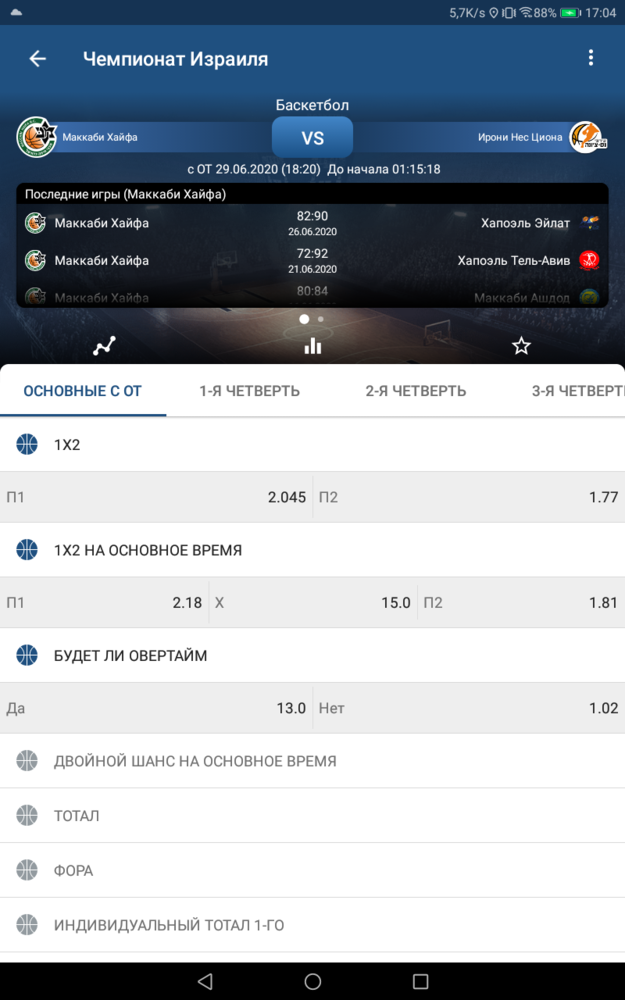Viewport: 625px width, 1000px height.
Task: Switch to the 1-Я ЧЕТВЕРТЬ tab
Action: tap(249, 391)
